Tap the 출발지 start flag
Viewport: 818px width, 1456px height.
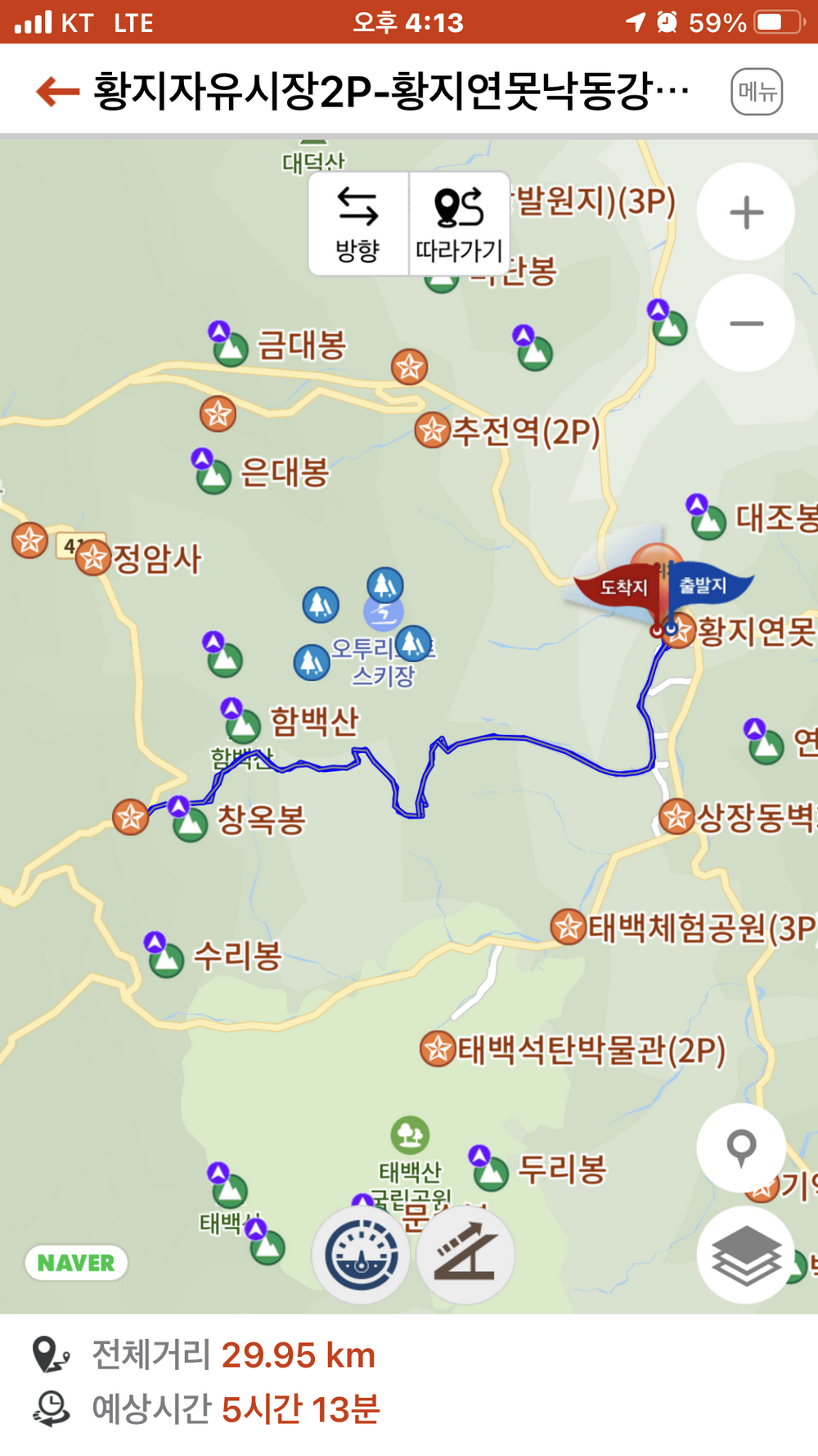tap(705, 586)
